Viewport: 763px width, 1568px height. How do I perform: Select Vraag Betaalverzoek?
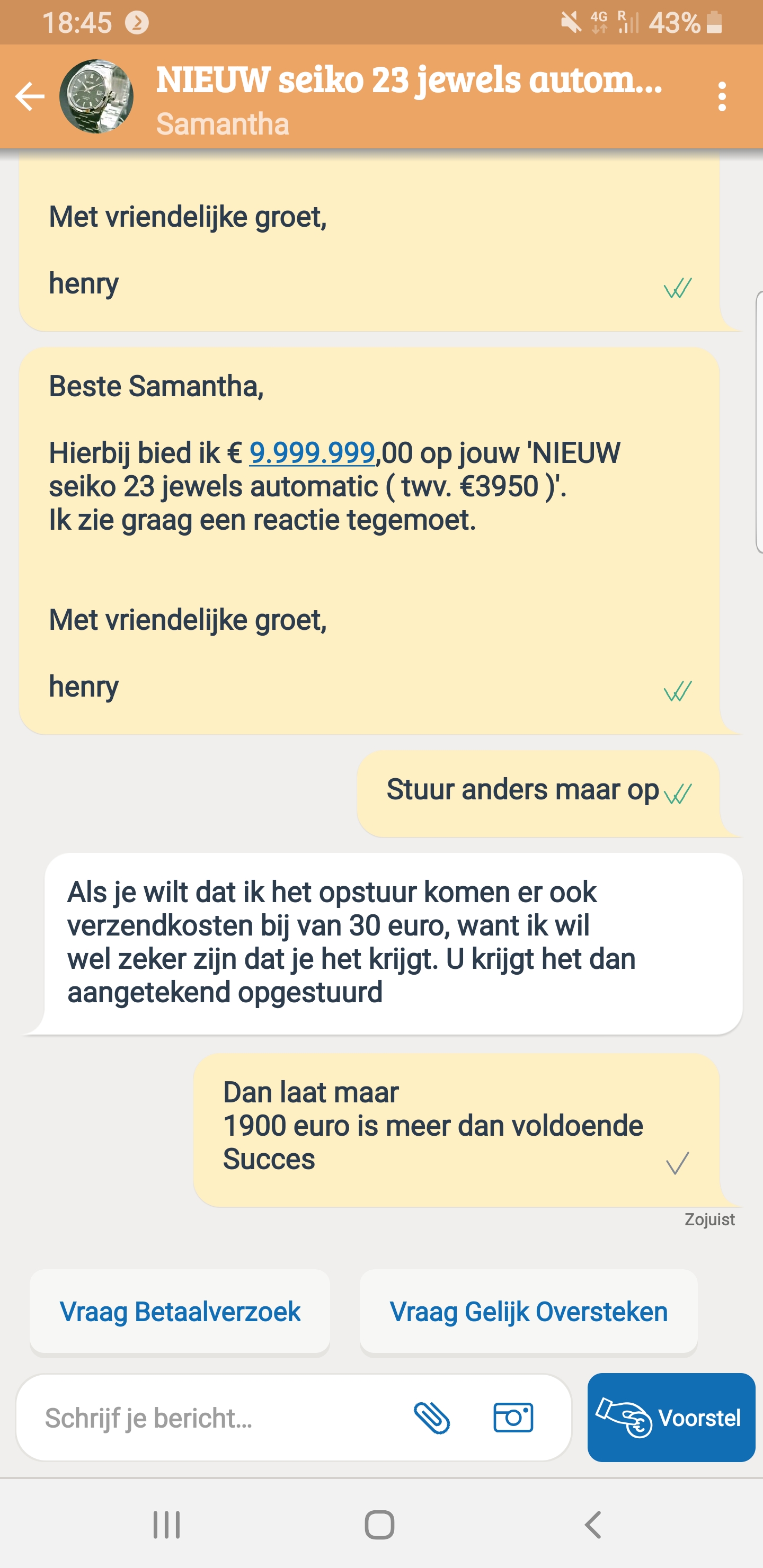coord(180,1311)
